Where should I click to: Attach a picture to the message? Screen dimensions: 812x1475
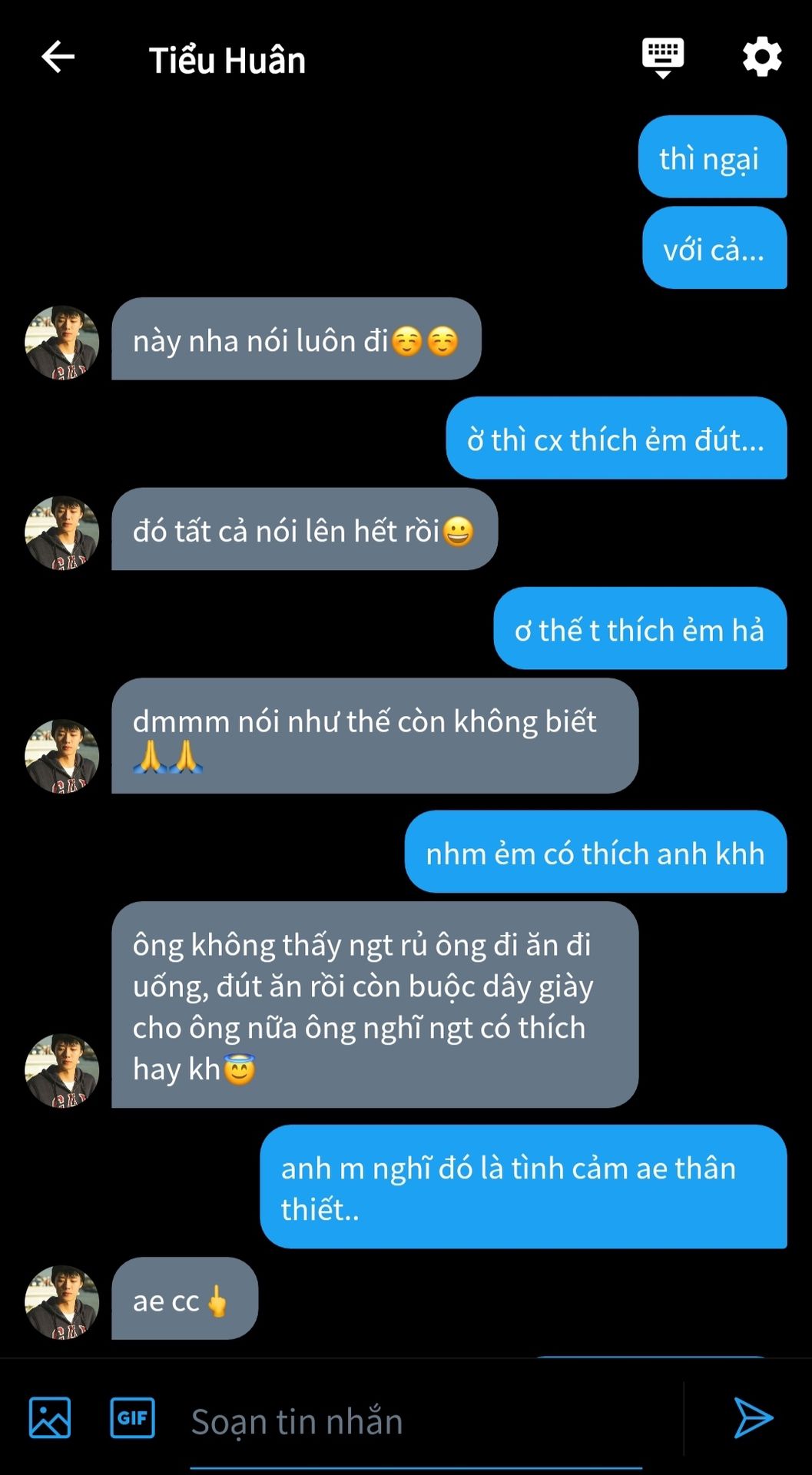pos(50,1417)
